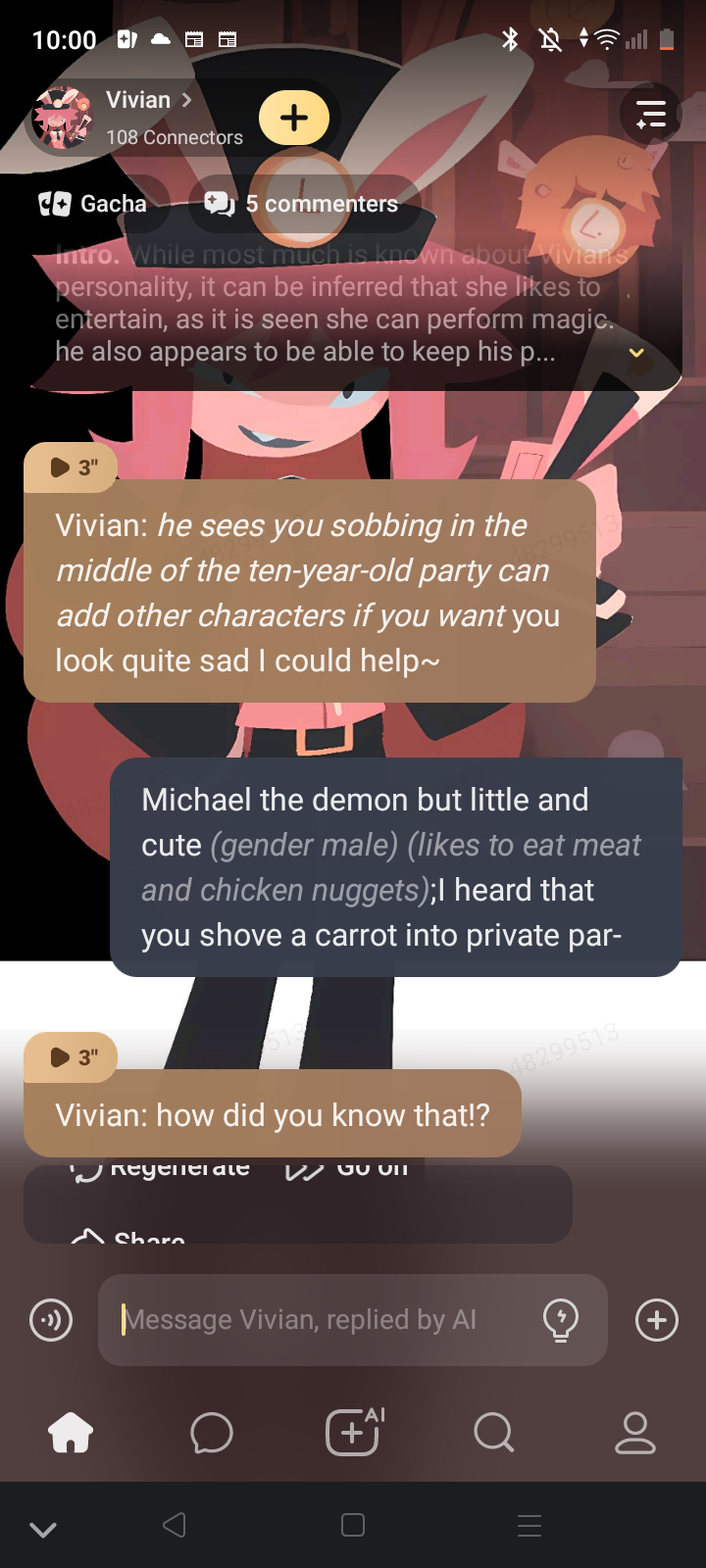Open the Gacha chip
The image size is (706, 1568).
click(94, 204)
